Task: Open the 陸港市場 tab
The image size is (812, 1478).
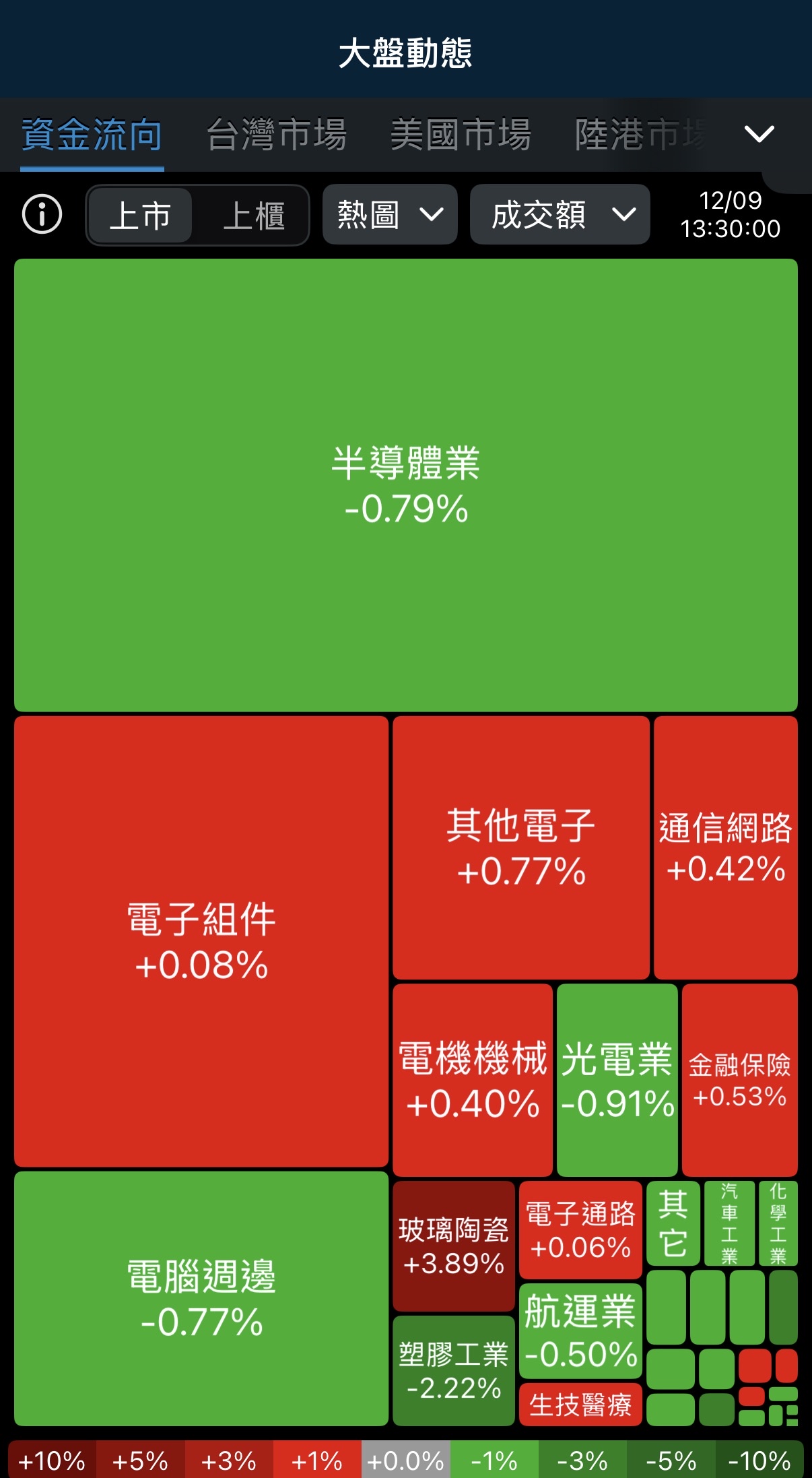Action: (640, 134)
